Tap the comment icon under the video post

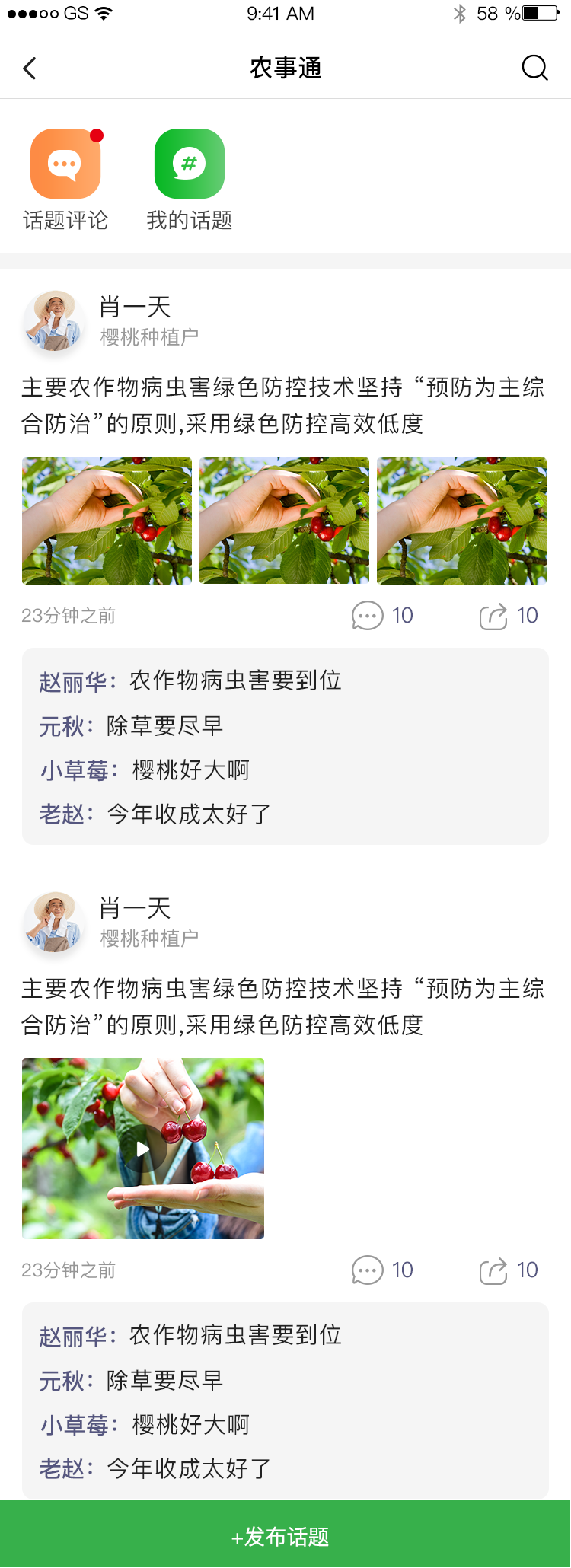click(368, 1270)
